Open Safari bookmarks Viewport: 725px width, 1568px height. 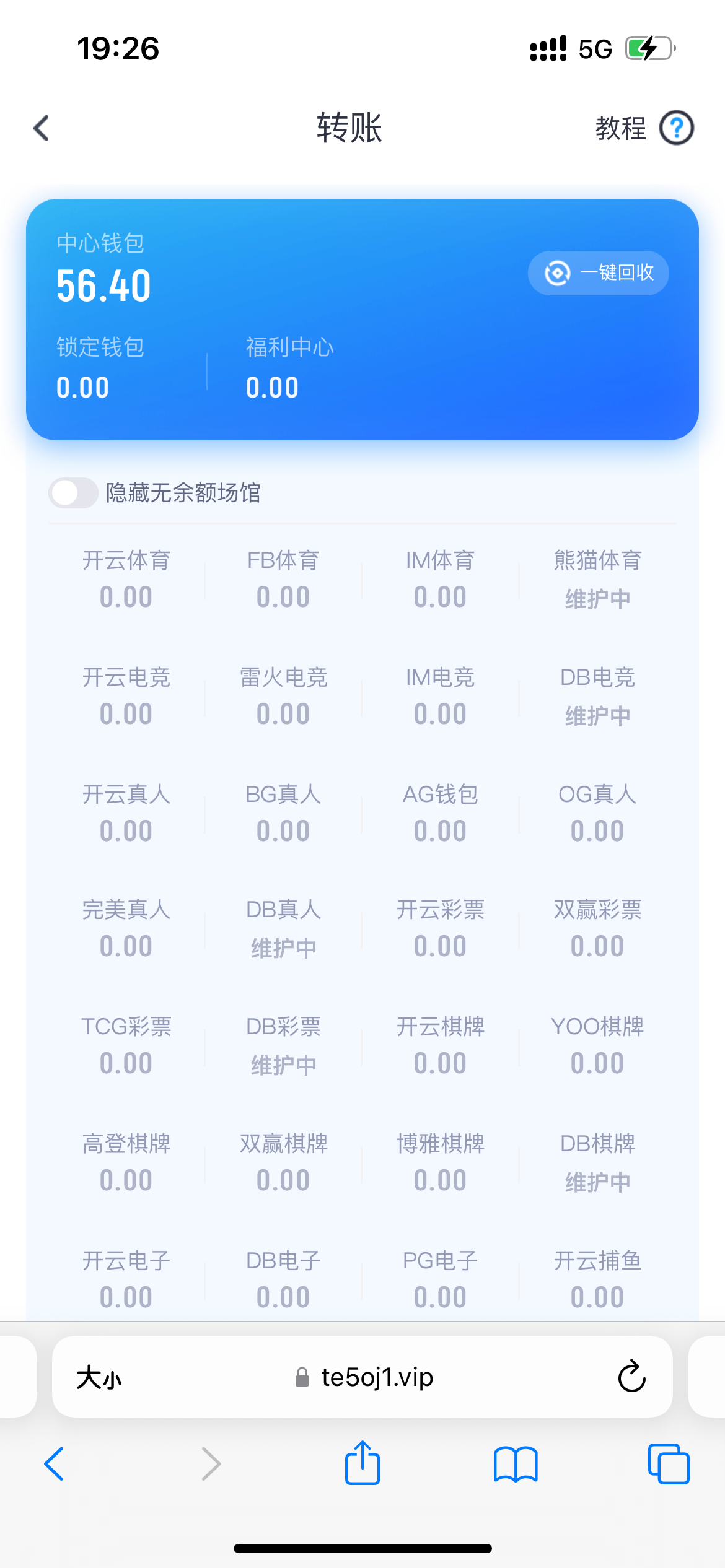click(516, 1465)
